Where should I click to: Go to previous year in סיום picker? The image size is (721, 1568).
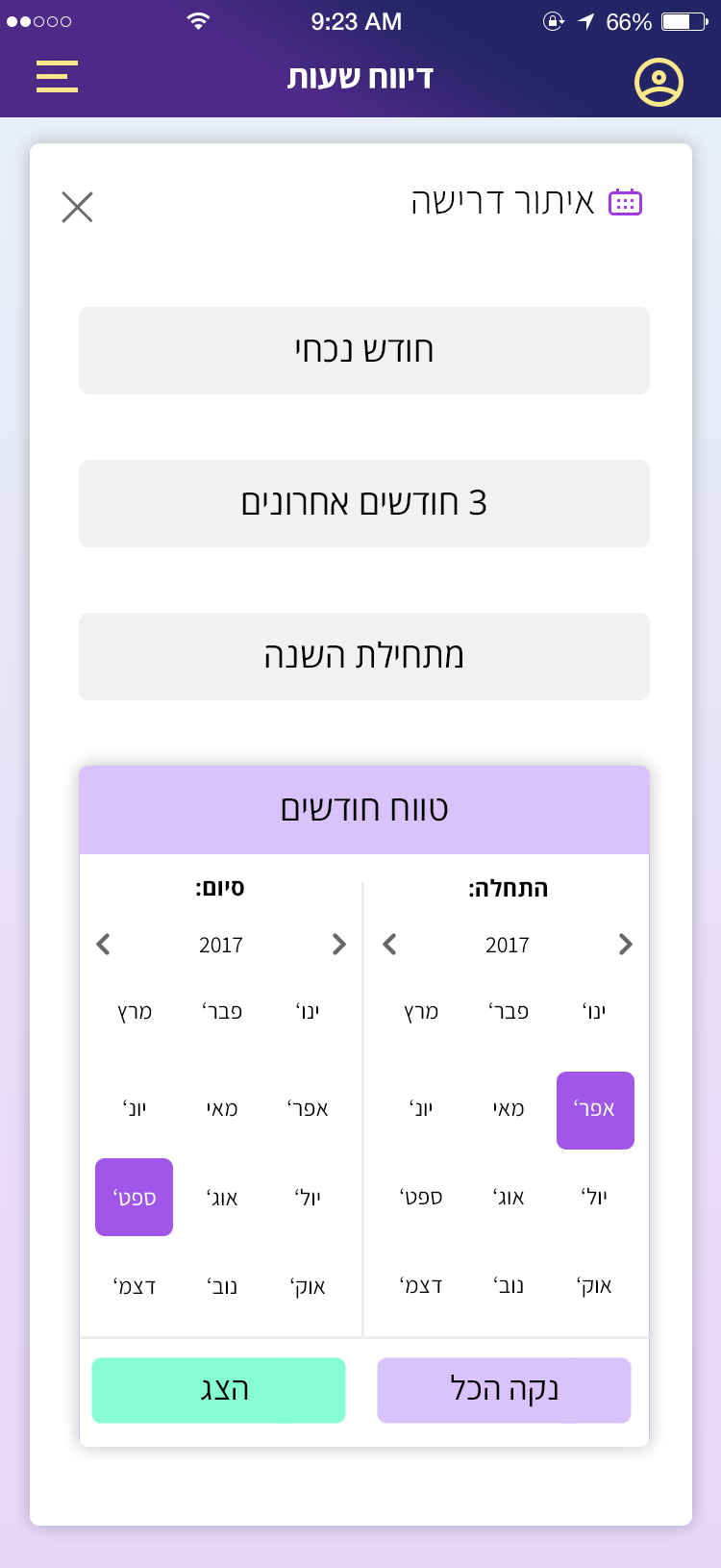pos(104,945)
